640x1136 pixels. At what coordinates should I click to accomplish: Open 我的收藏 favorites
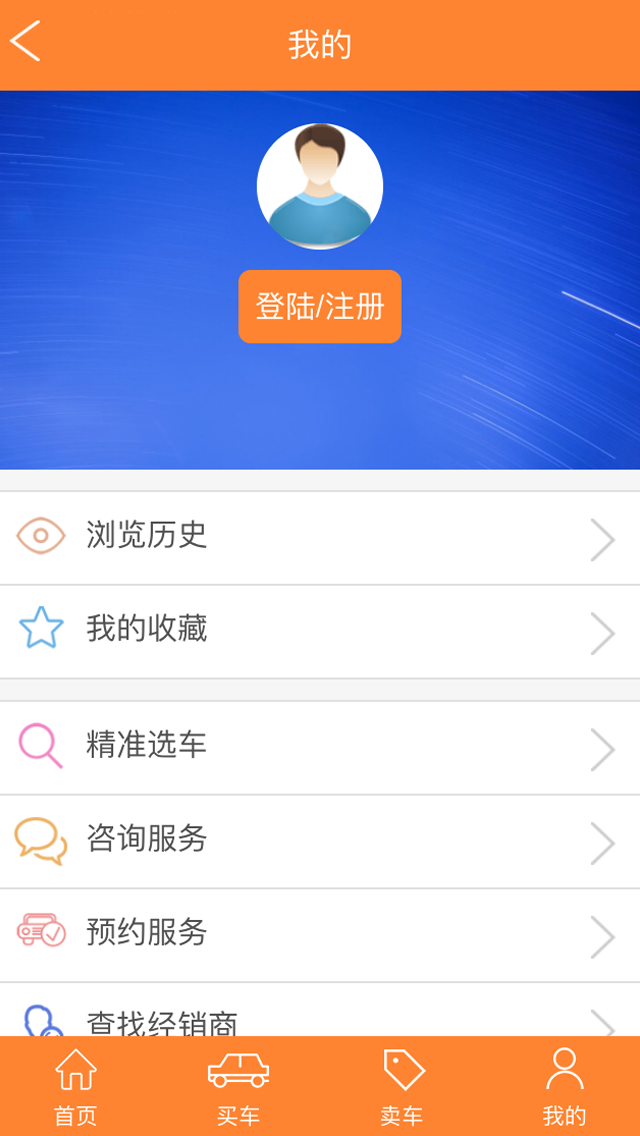(x=320, y=631)
